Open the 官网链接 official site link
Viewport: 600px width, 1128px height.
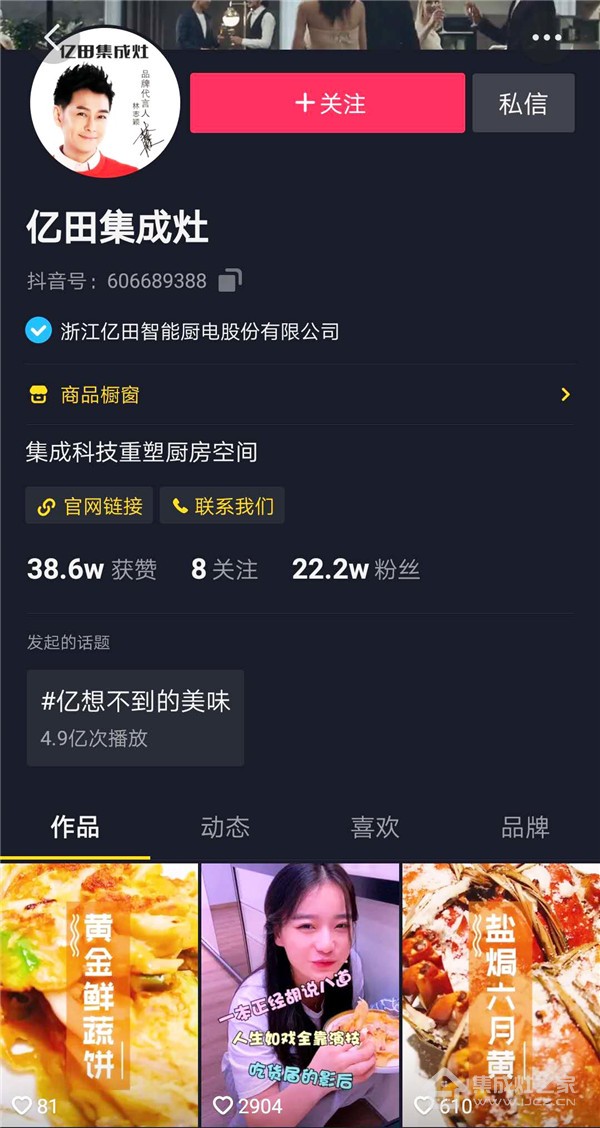(89, 506)
